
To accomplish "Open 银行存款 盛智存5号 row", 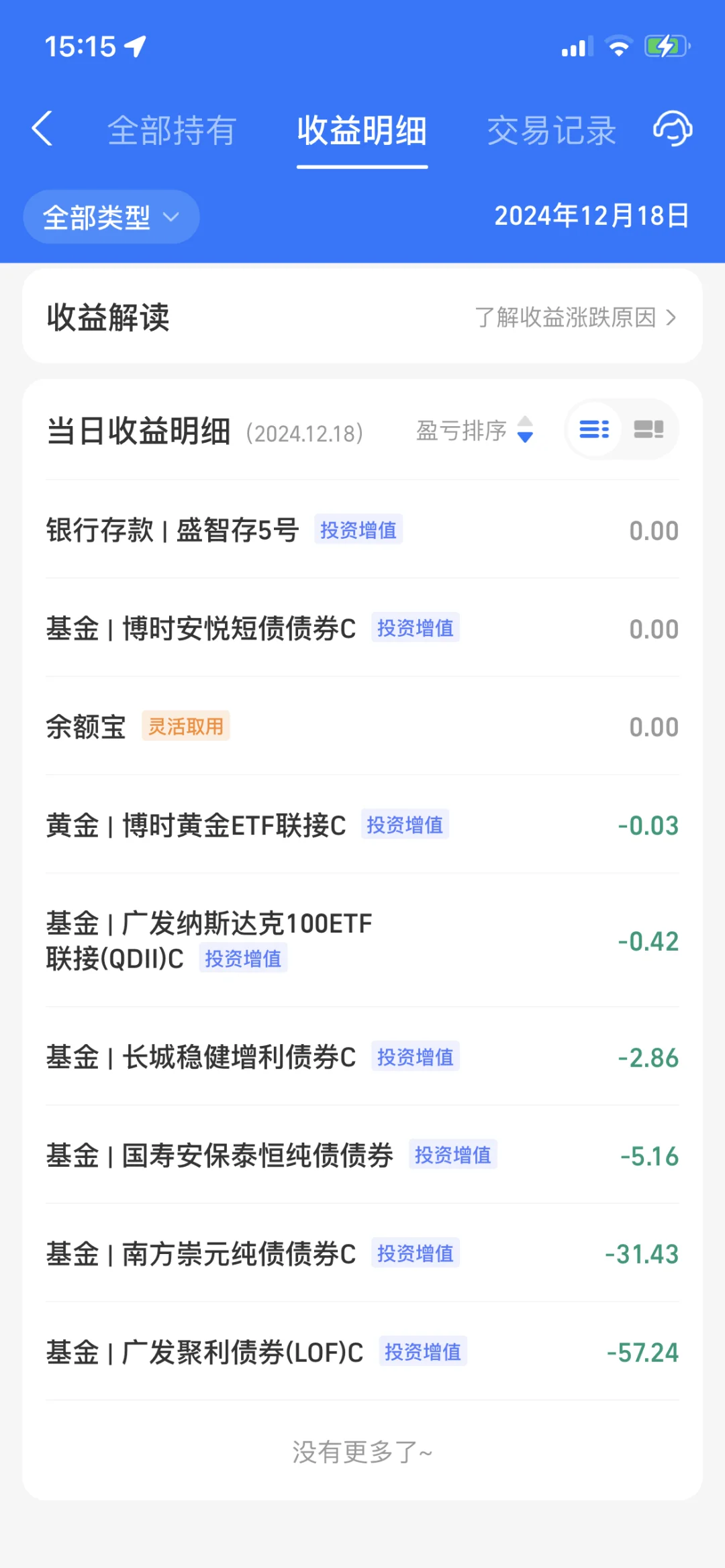I will (x=362, y=530).
